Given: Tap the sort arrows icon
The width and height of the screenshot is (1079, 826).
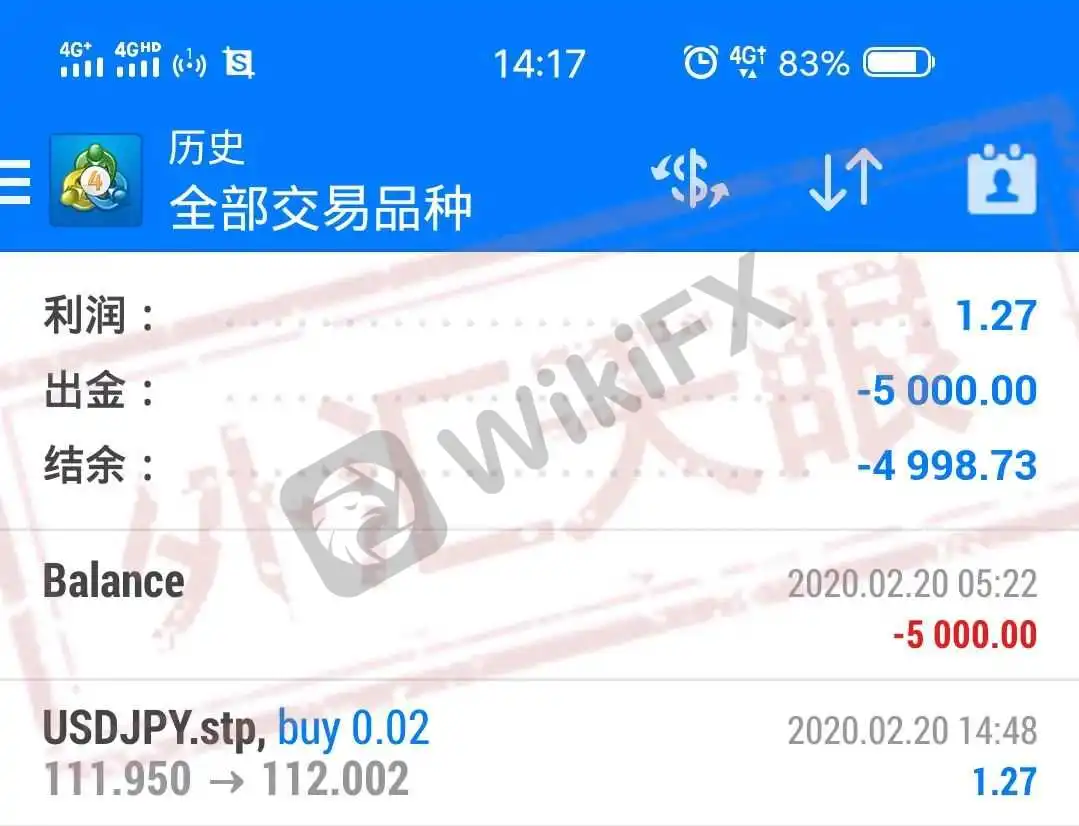Looking at the screenshot, I should pos(845,182).
